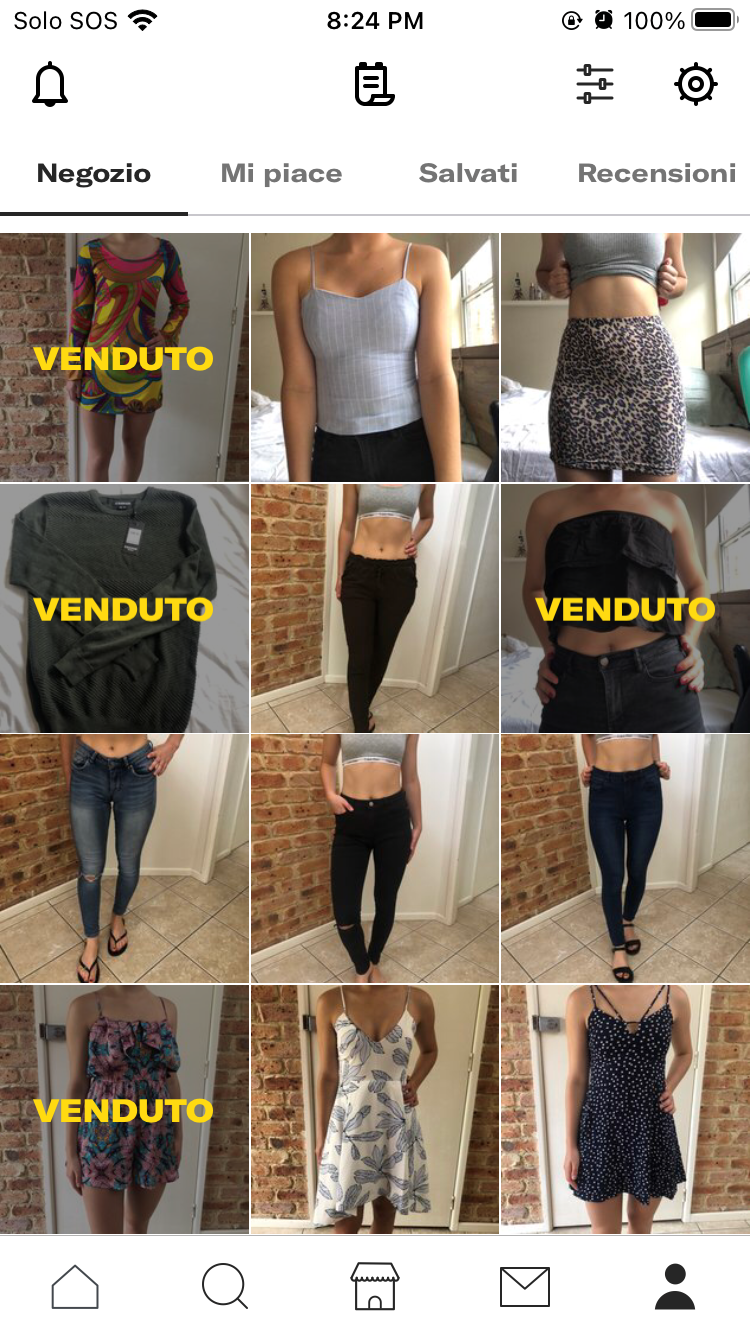Open the Messages envelope icon
Screen dimensions: 750x1334
tap(524, 1287)
